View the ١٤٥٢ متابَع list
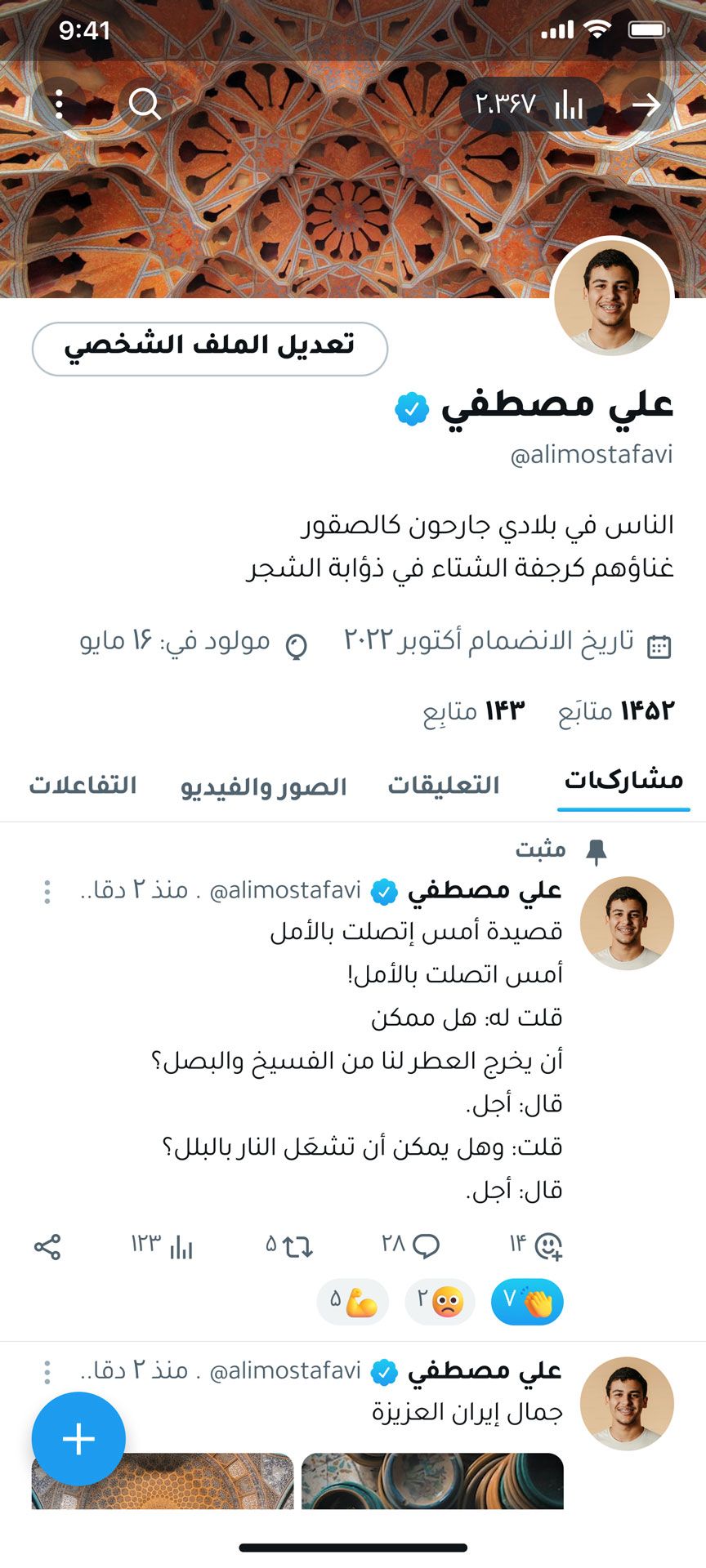 (616, 710)
